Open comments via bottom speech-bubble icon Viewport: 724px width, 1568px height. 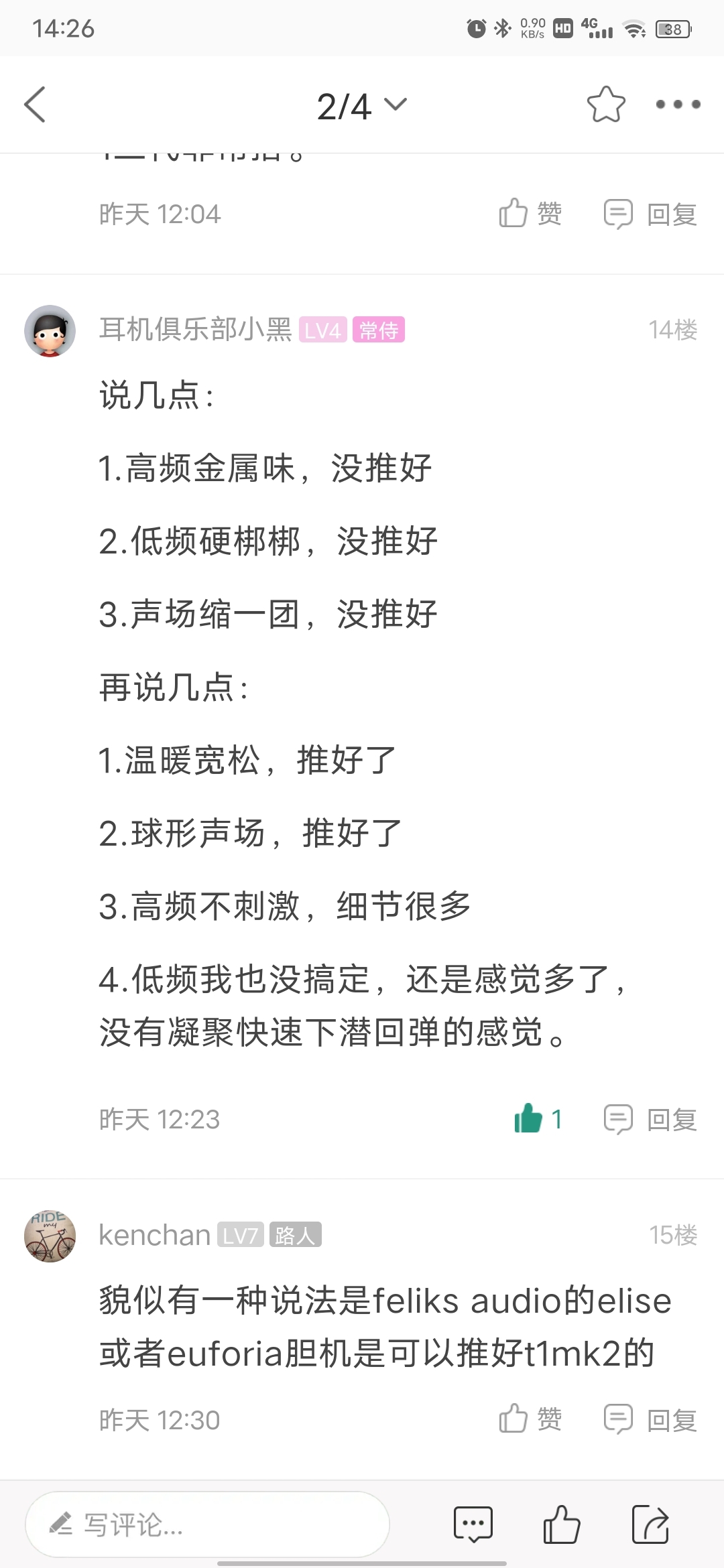[x=473, y=1524]
